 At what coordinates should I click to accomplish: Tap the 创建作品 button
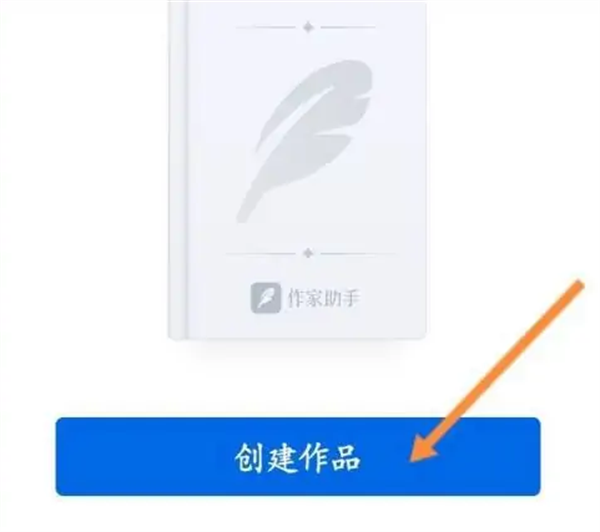point(297,456)
